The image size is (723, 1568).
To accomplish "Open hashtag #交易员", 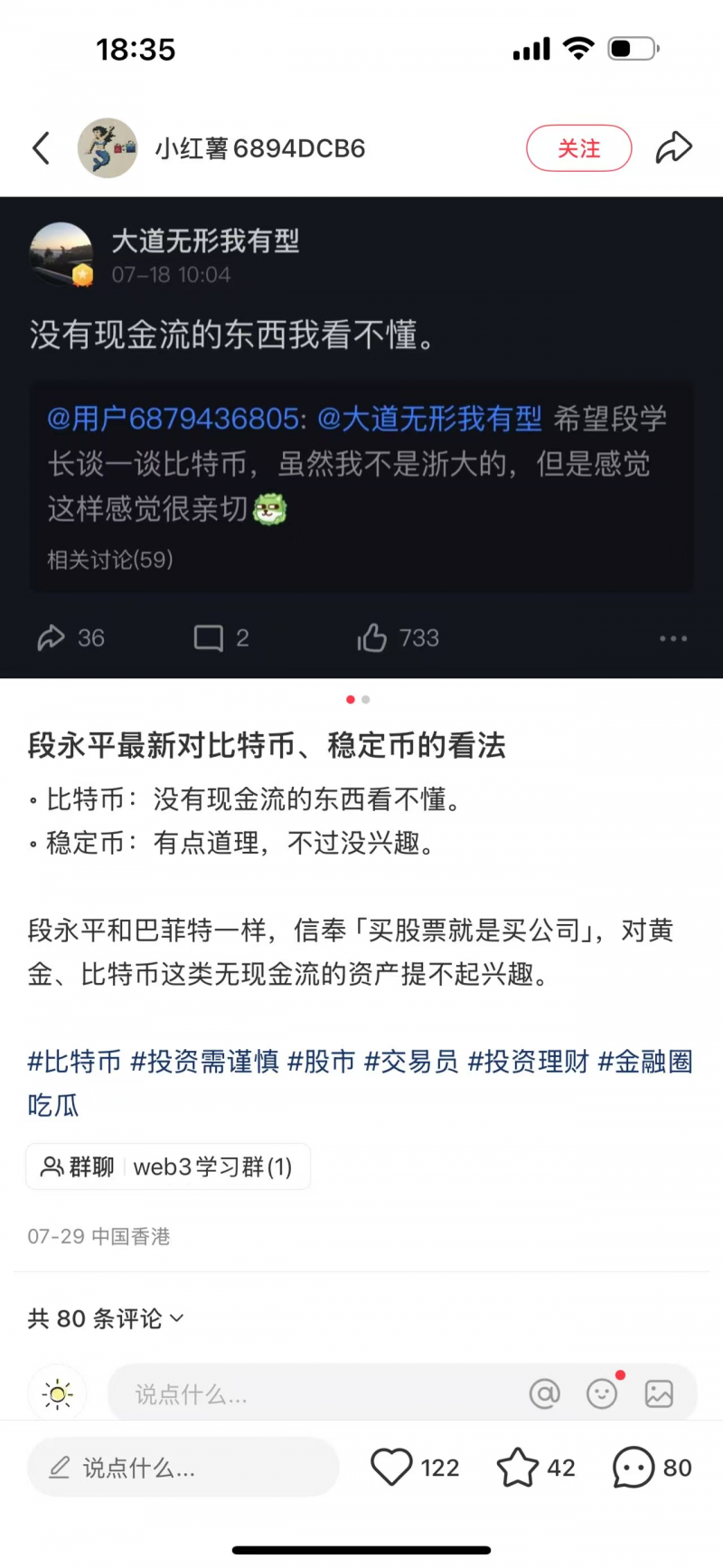I will pos(411,1062).
